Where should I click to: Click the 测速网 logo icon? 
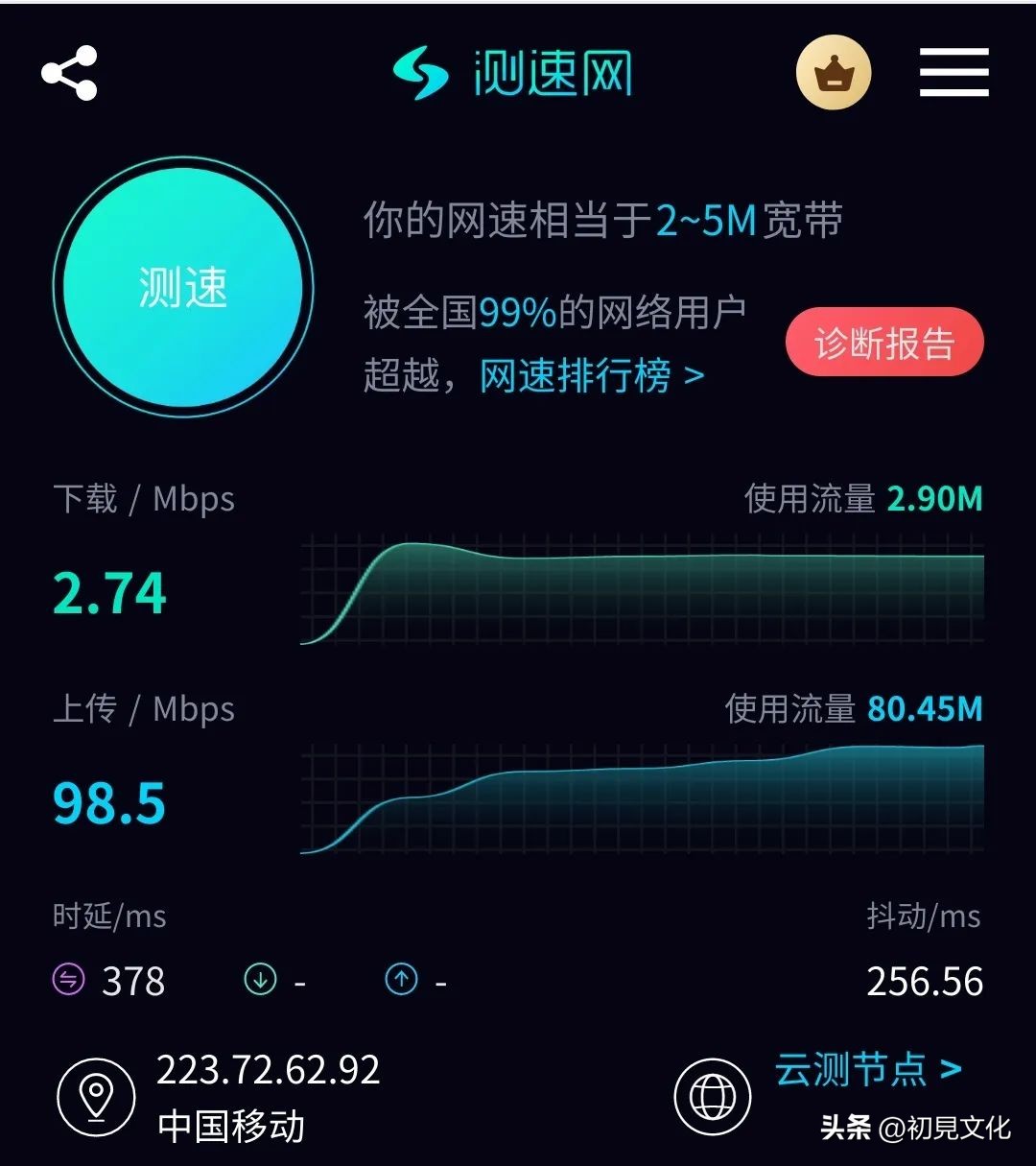coord(424,74)
